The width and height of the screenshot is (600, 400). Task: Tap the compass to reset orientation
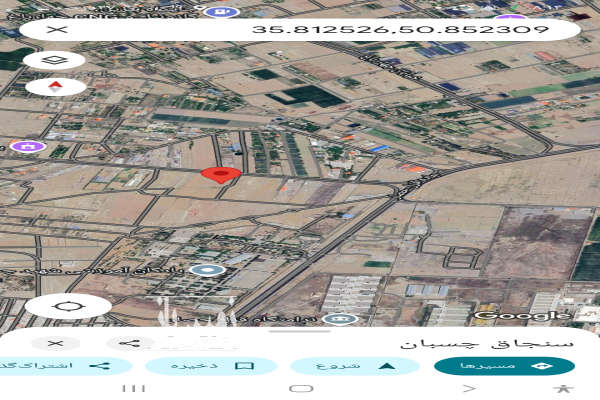coord(54,87)
